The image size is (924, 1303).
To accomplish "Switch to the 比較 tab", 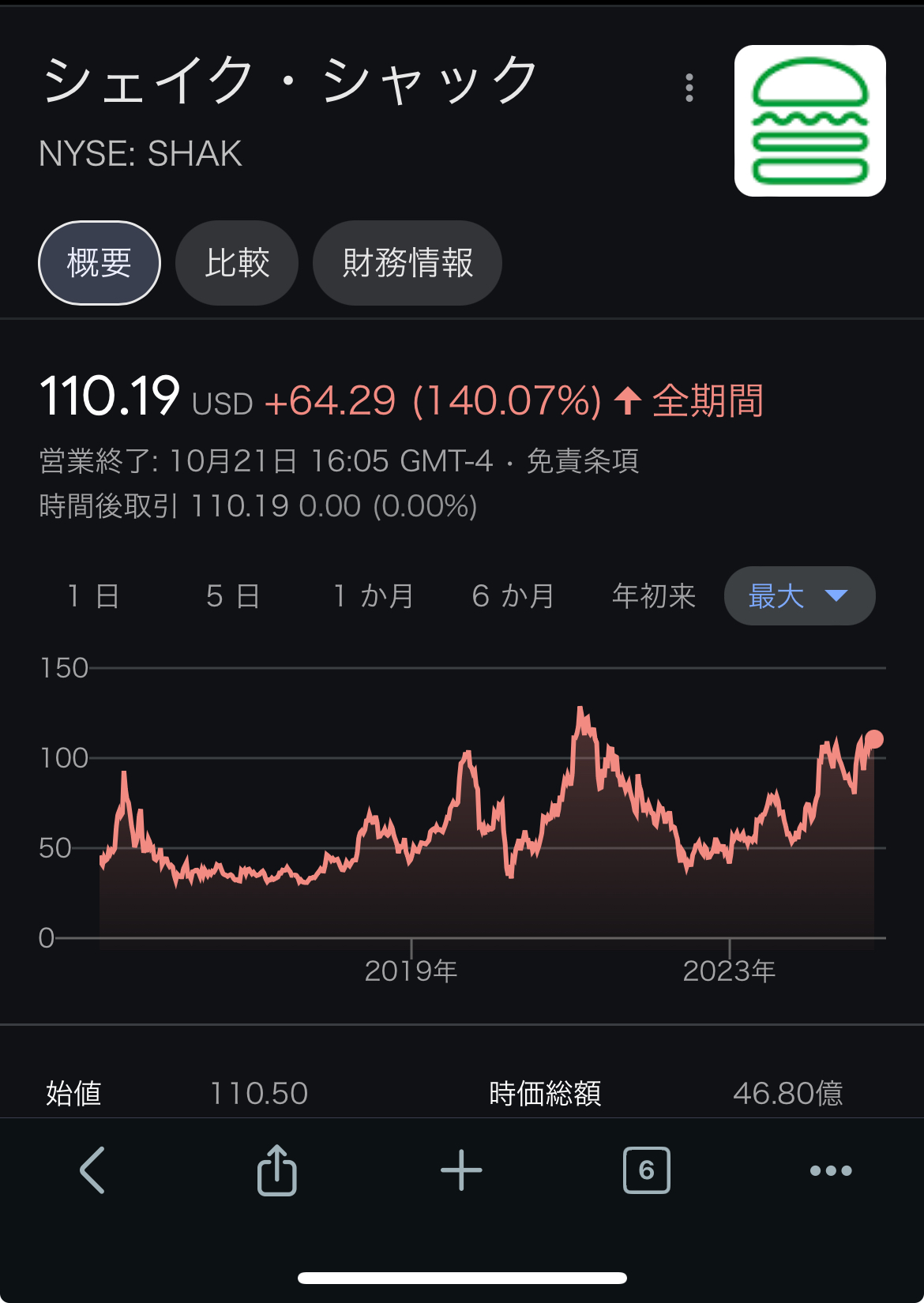I will [237, 263].
